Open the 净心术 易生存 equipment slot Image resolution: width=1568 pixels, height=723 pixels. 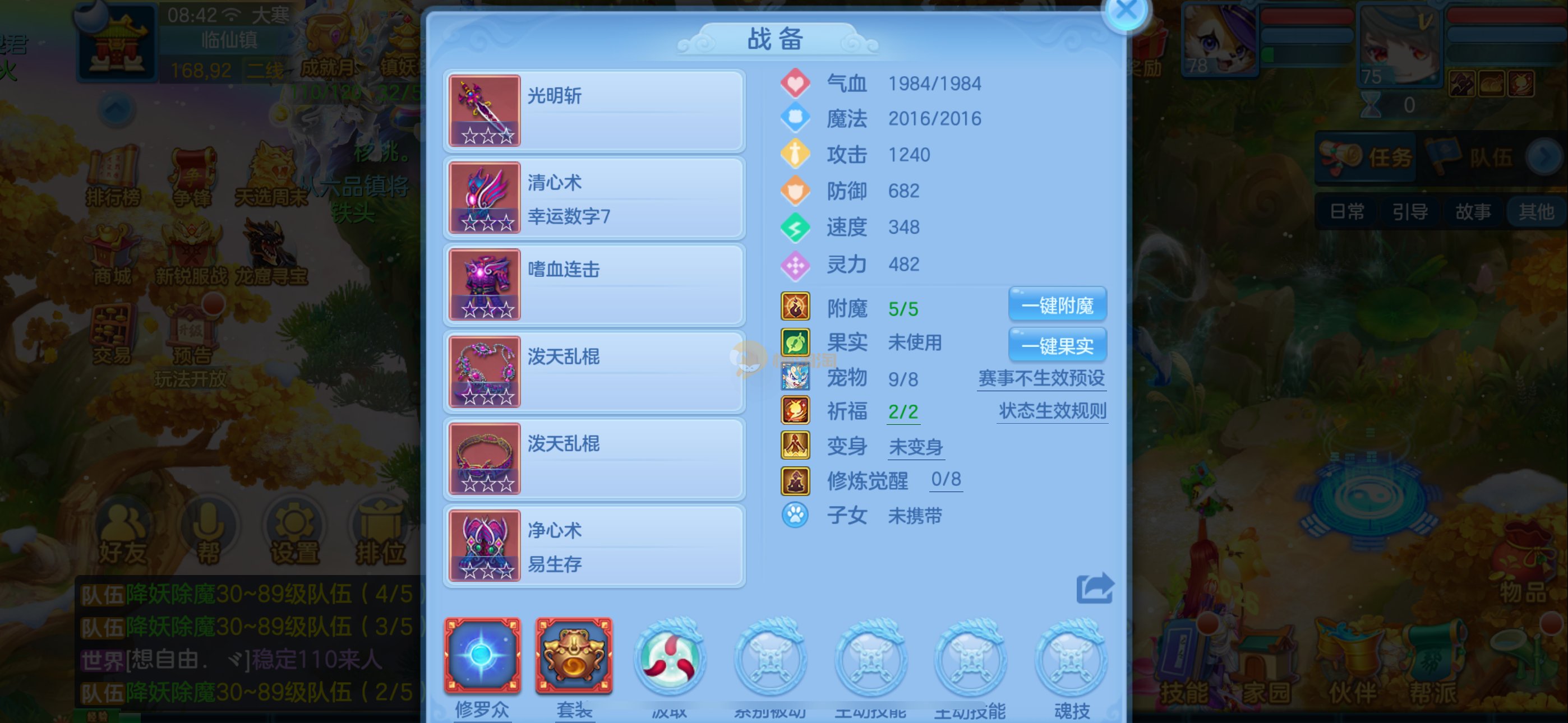coord(593,546)
